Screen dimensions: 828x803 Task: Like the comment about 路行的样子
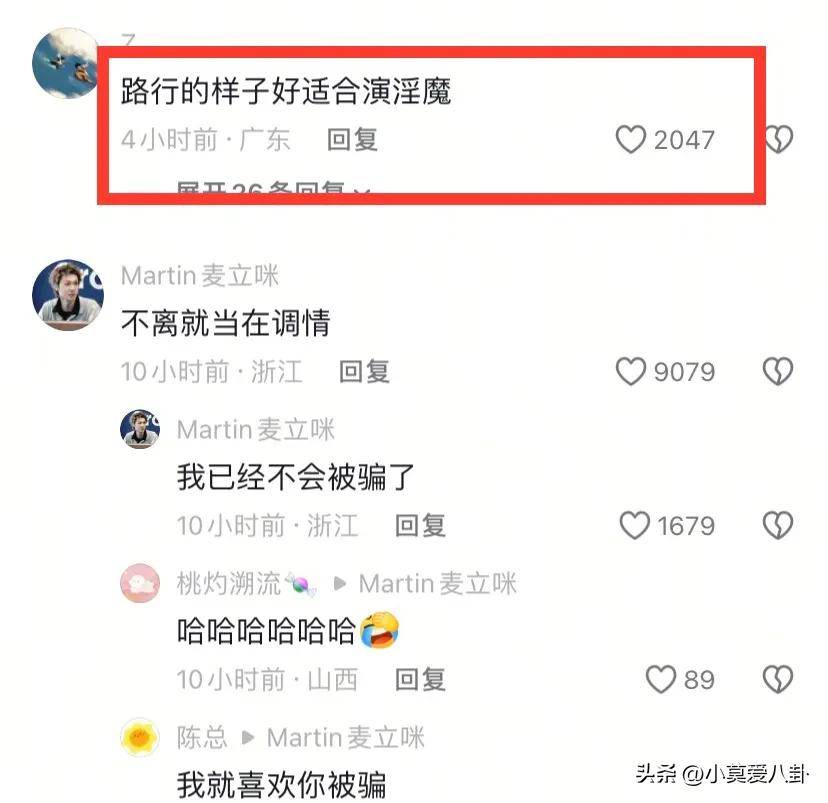point(631,140)
